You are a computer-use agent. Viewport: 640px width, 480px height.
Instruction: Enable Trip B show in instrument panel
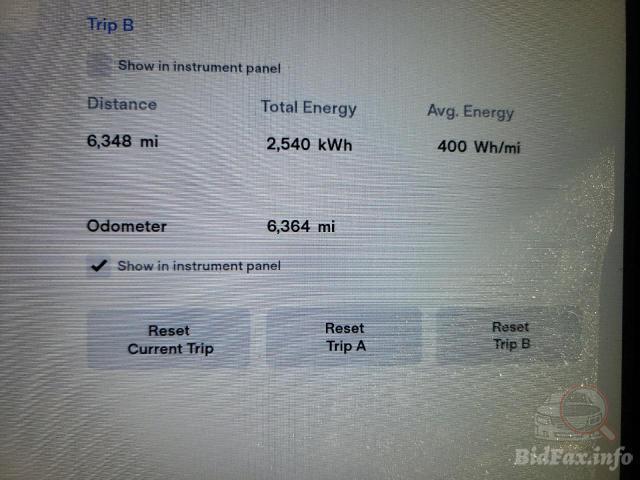(x=99, y=67)
